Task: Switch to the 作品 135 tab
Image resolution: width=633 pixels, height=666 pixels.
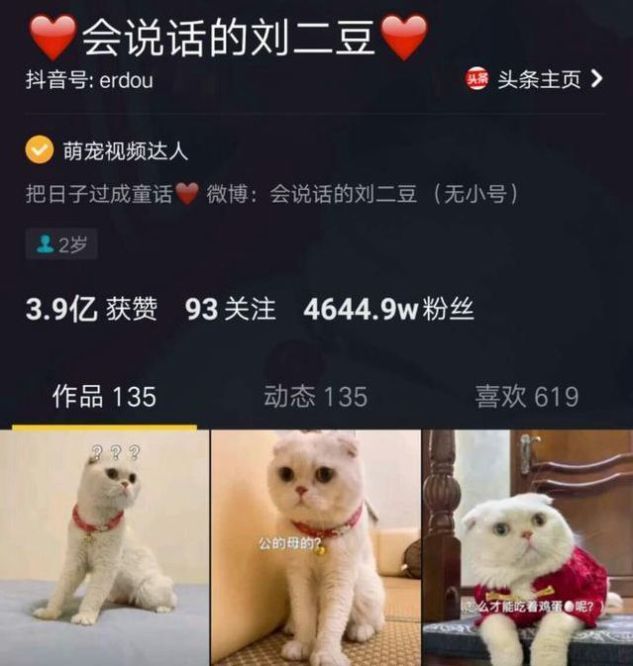Action: pyautogui.click(x=104, y=397)
